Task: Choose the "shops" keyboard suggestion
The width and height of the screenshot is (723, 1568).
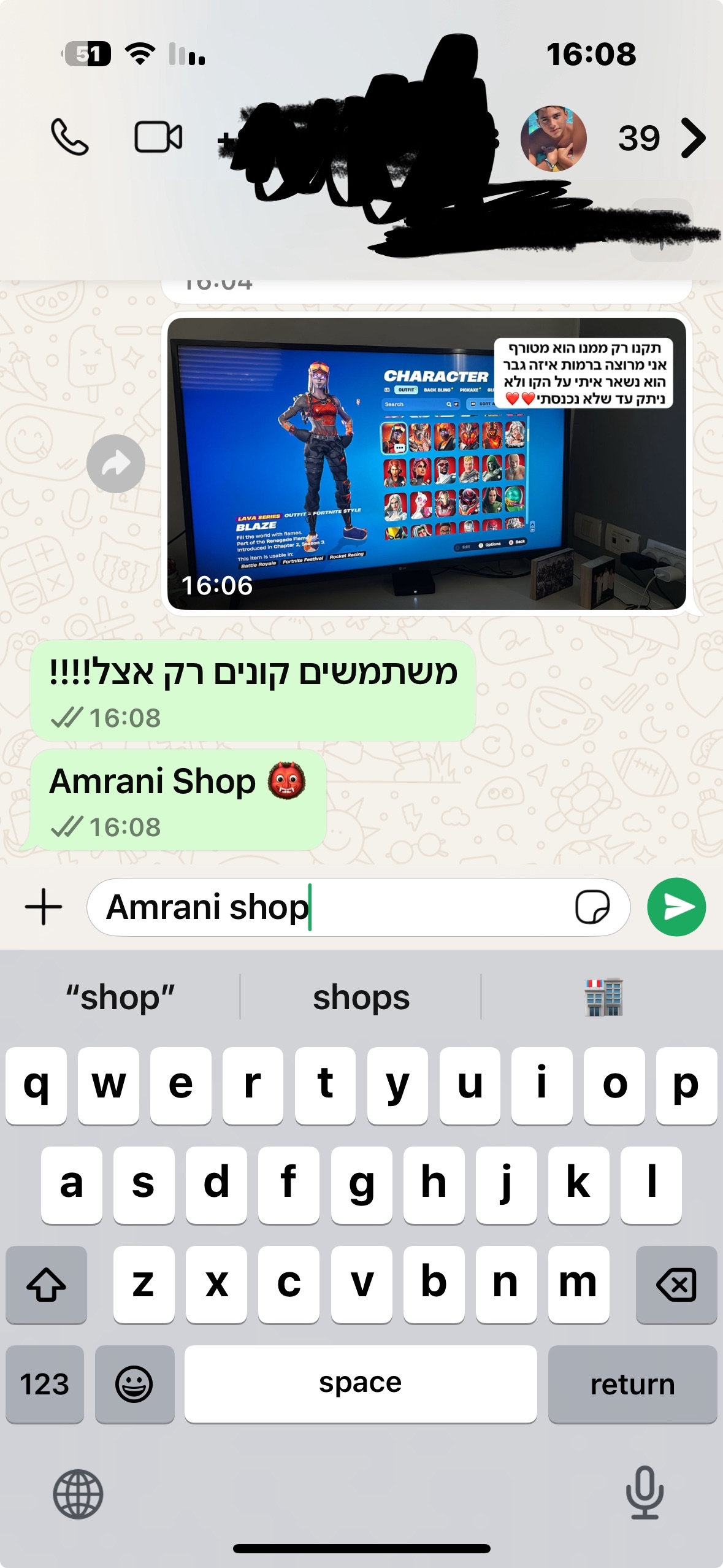Action: click(361, 997)
